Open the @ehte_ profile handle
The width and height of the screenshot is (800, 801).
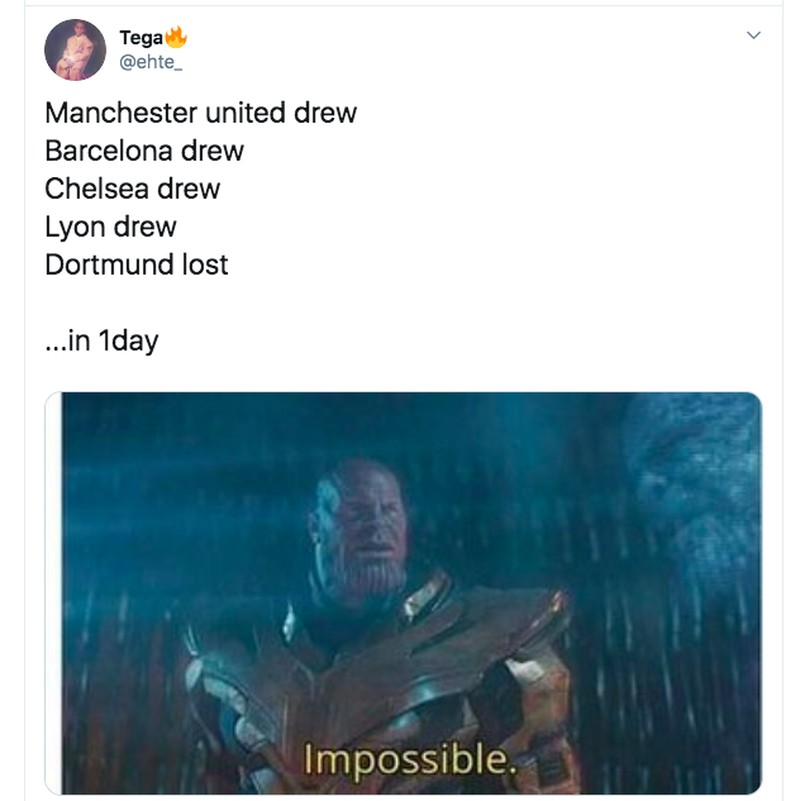[x=148, y=61]
